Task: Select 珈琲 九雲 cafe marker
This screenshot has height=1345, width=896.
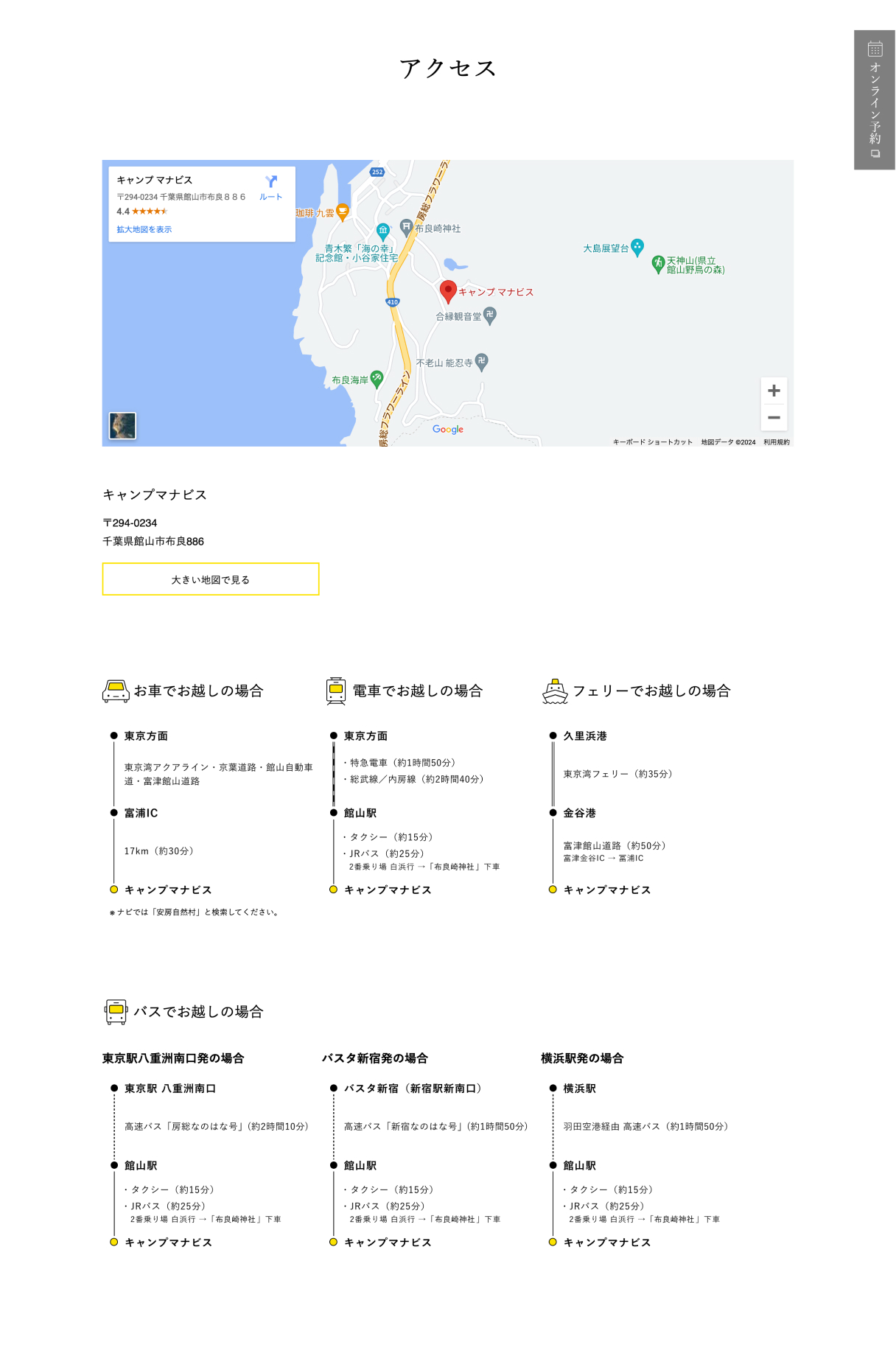Action: [x=342, y=212]
